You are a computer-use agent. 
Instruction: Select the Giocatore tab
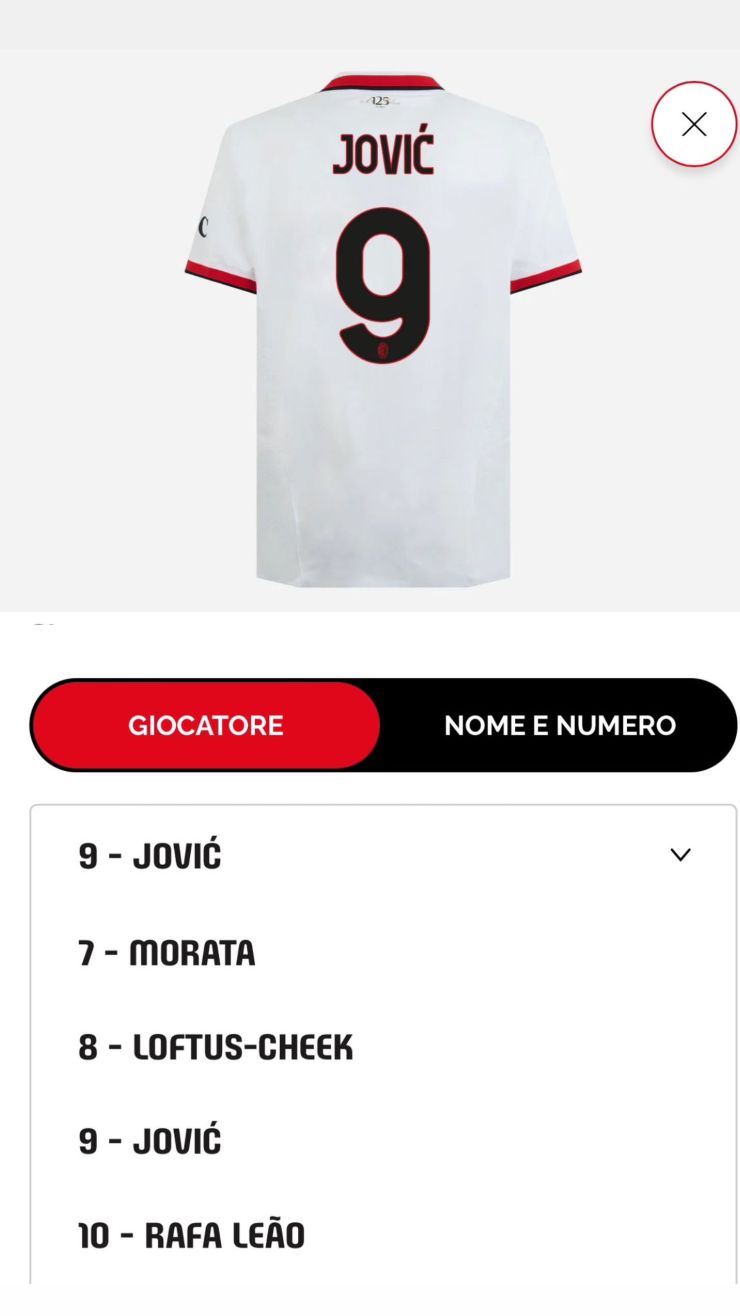coord(206,725)
